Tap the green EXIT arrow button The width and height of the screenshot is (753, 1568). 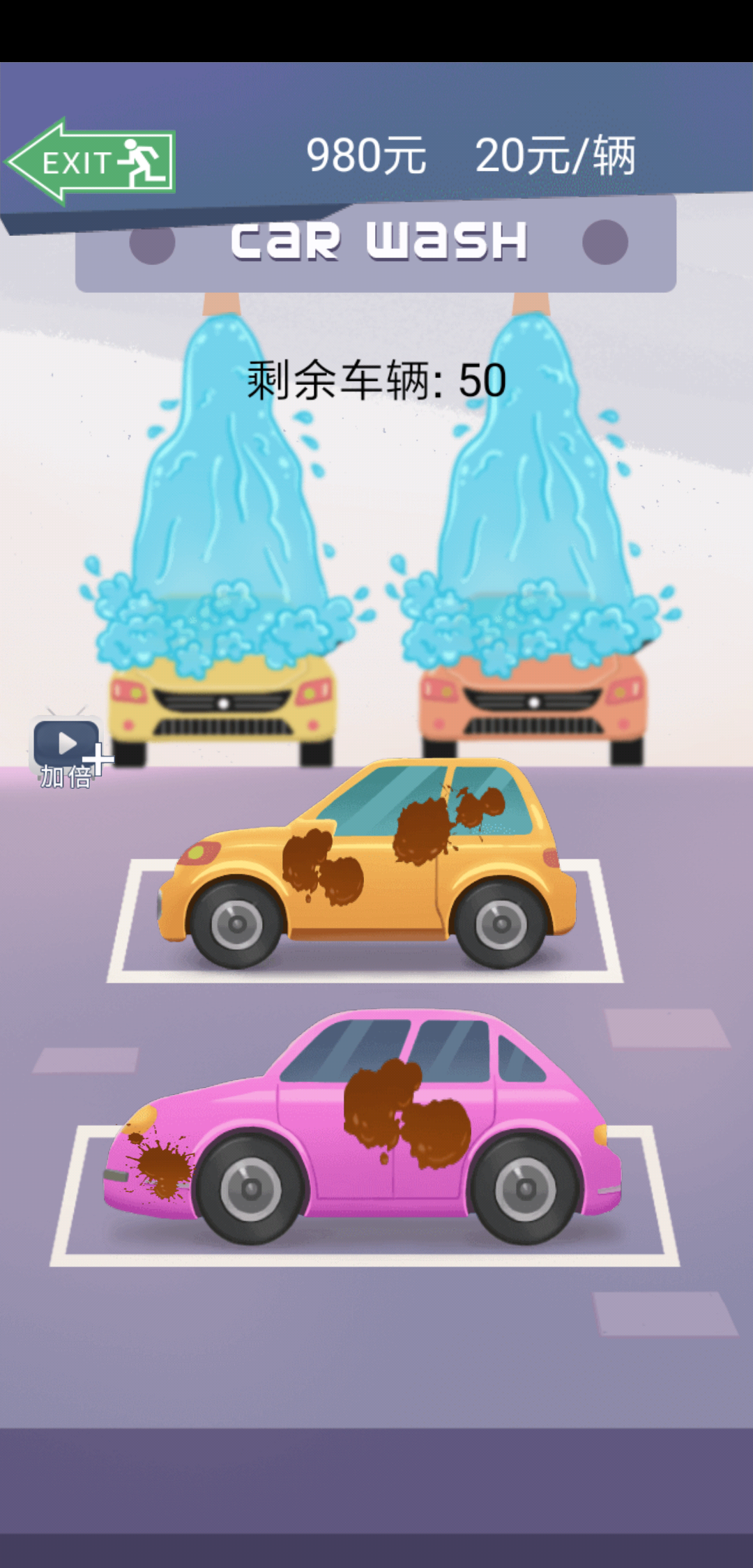click(91, 163)
